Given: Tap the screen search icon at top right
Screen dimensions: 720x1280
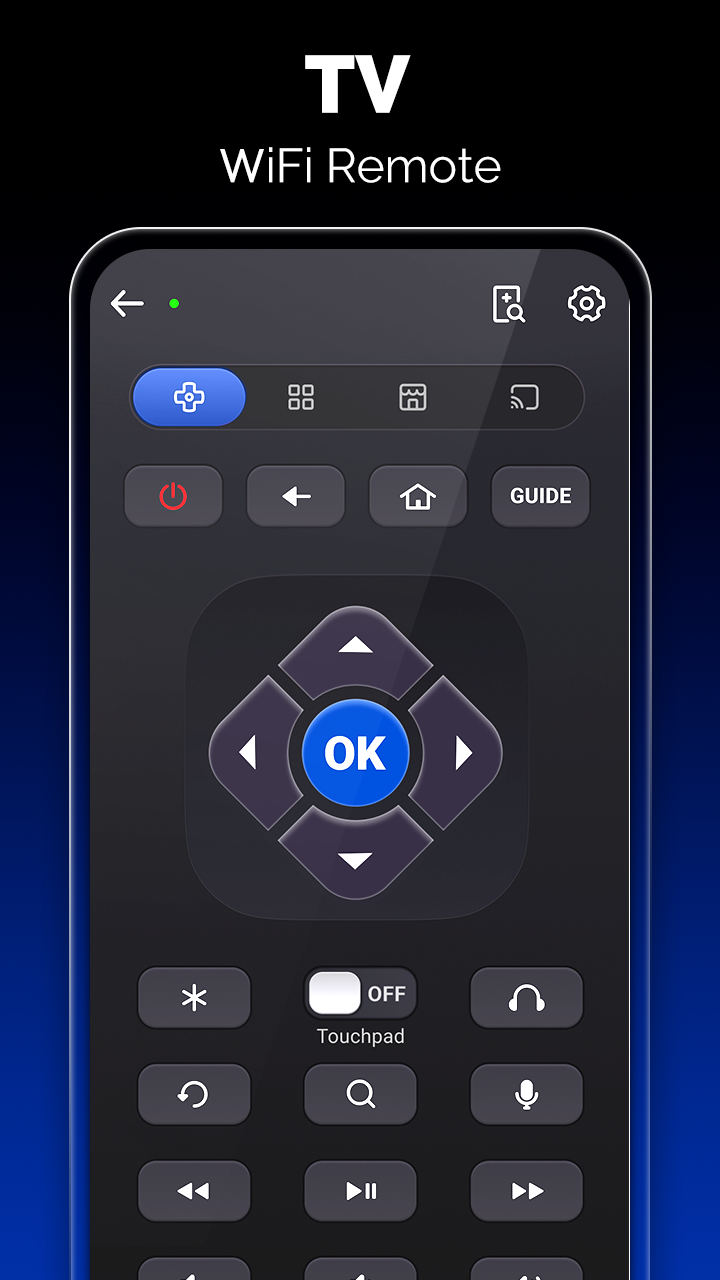Looking at the screenshot, I should pos(508,305).
